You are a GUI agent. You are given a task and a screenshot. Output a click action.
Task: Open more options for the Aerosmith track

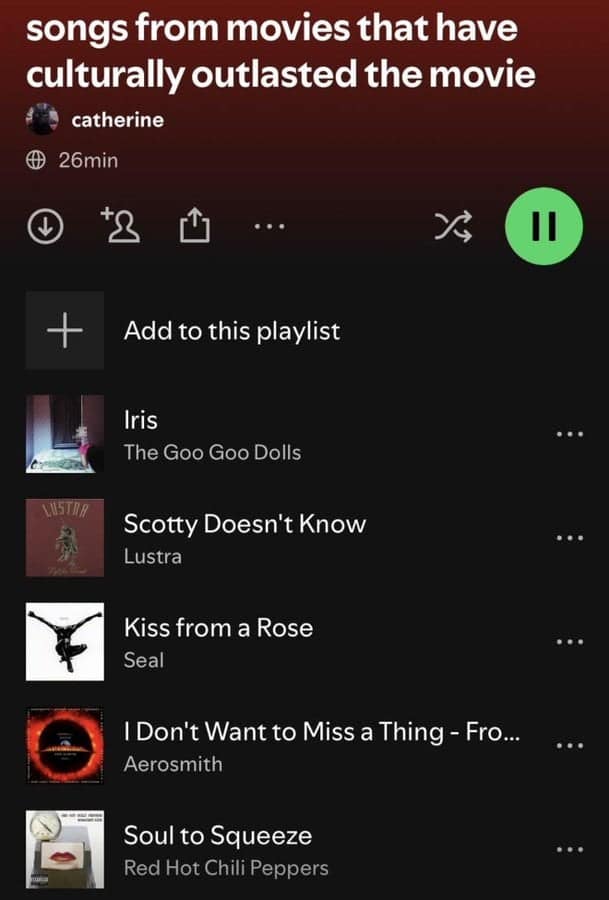568,747
